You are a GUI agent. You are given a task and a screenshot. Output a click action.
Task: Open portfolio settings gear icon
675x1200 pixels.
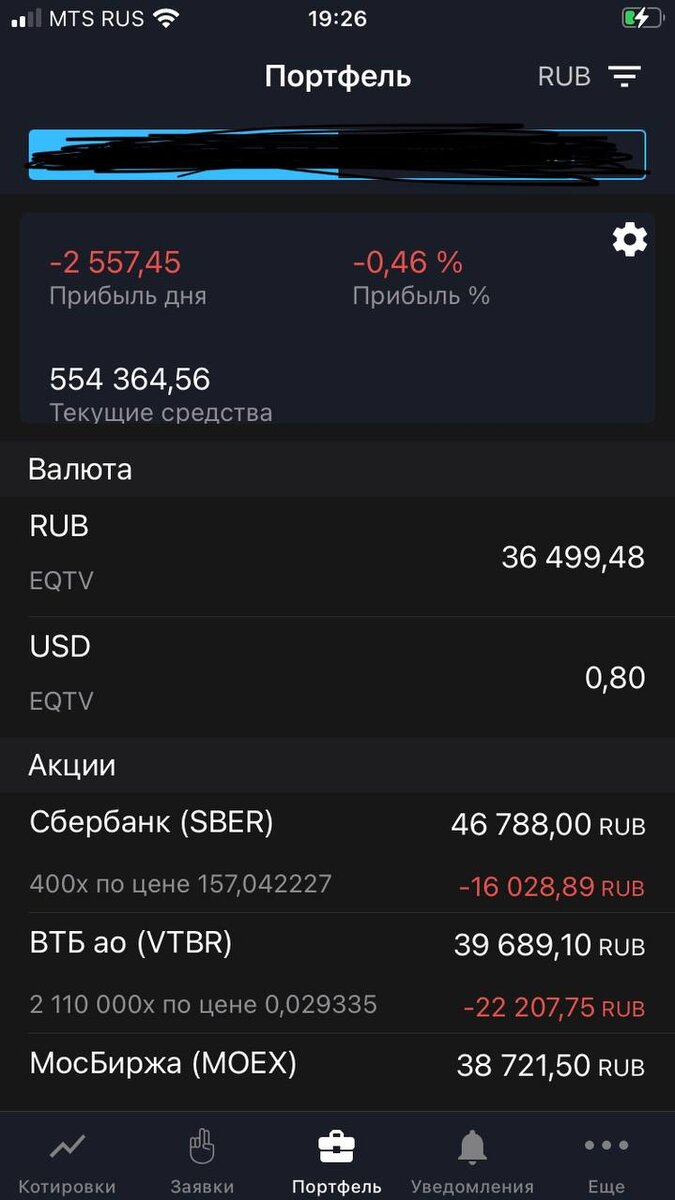(x=630, y=240)
